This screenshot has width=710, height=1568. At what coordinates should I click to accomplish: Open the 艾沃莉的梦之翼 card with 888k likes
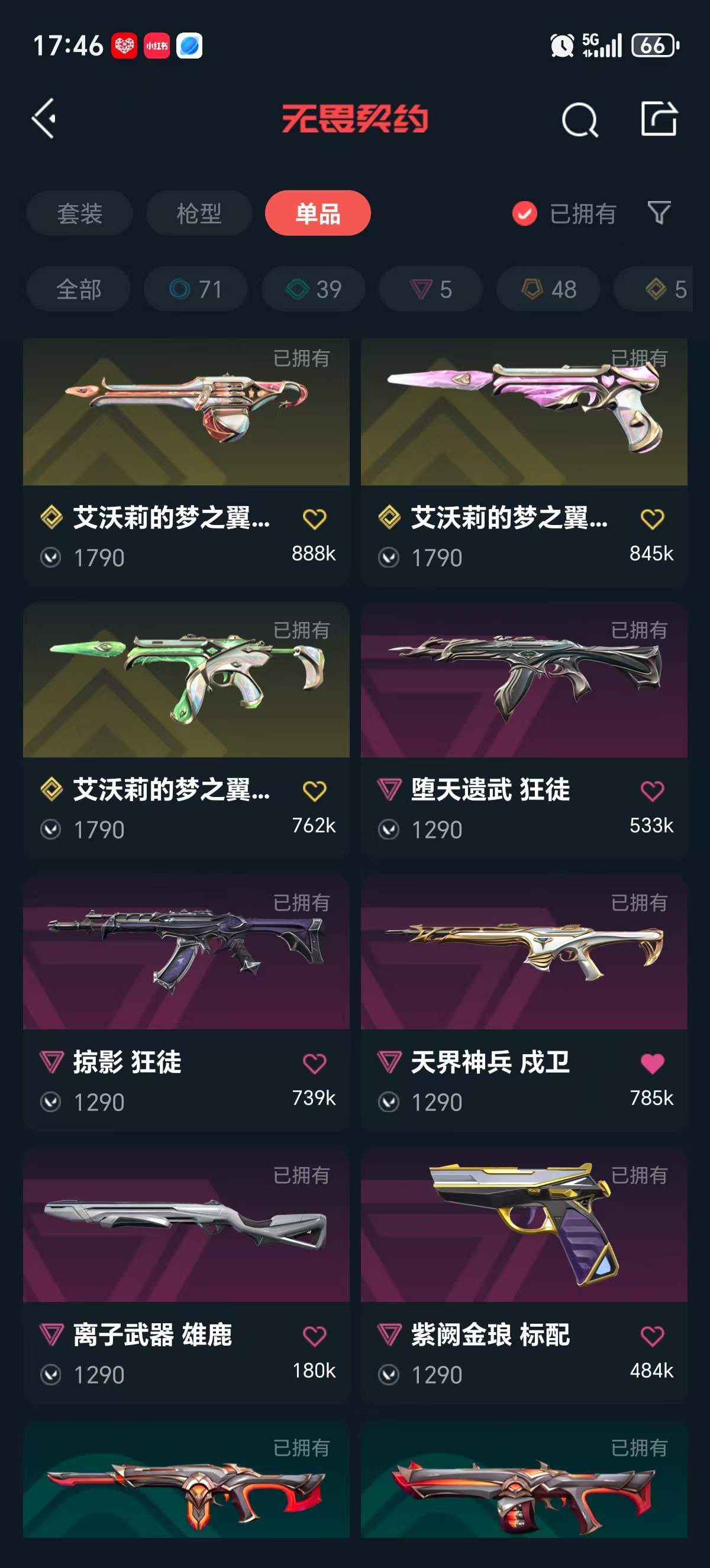186,461
